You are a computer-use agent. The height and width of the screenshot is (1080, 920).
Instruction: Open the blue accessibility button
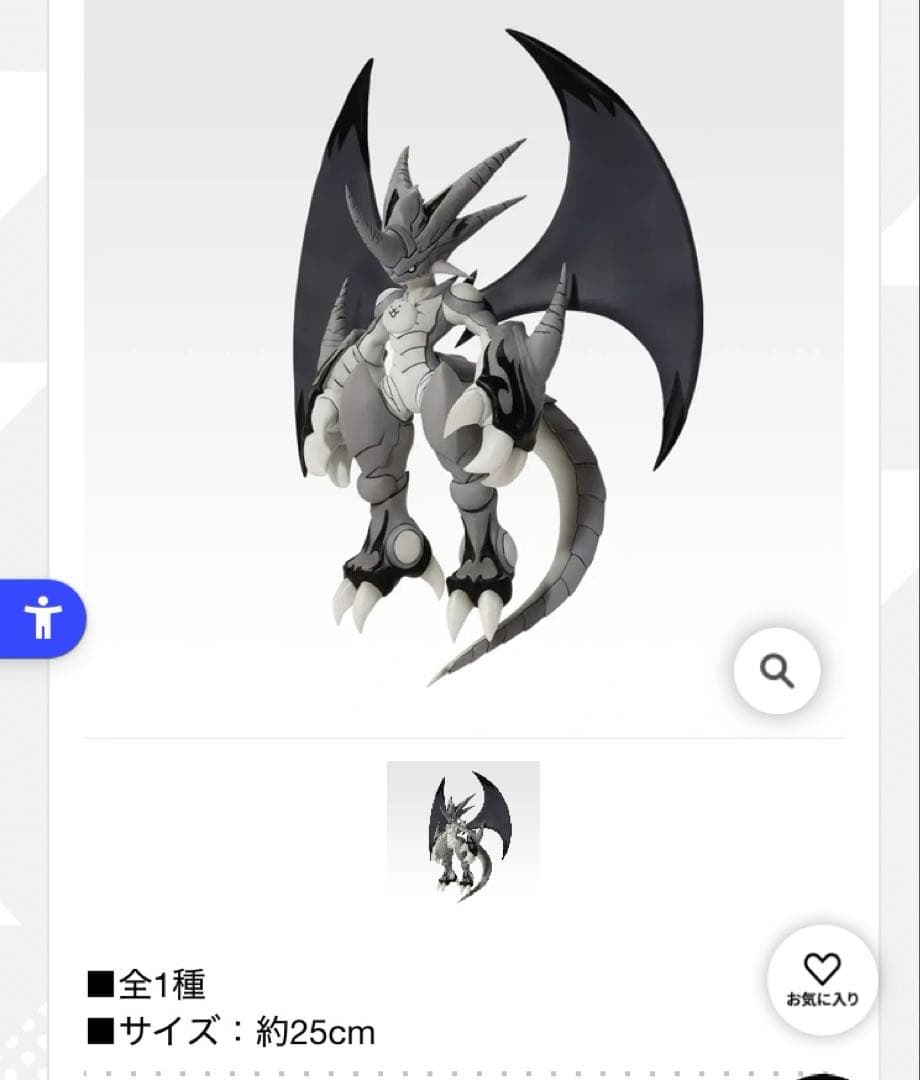(42, 619)
